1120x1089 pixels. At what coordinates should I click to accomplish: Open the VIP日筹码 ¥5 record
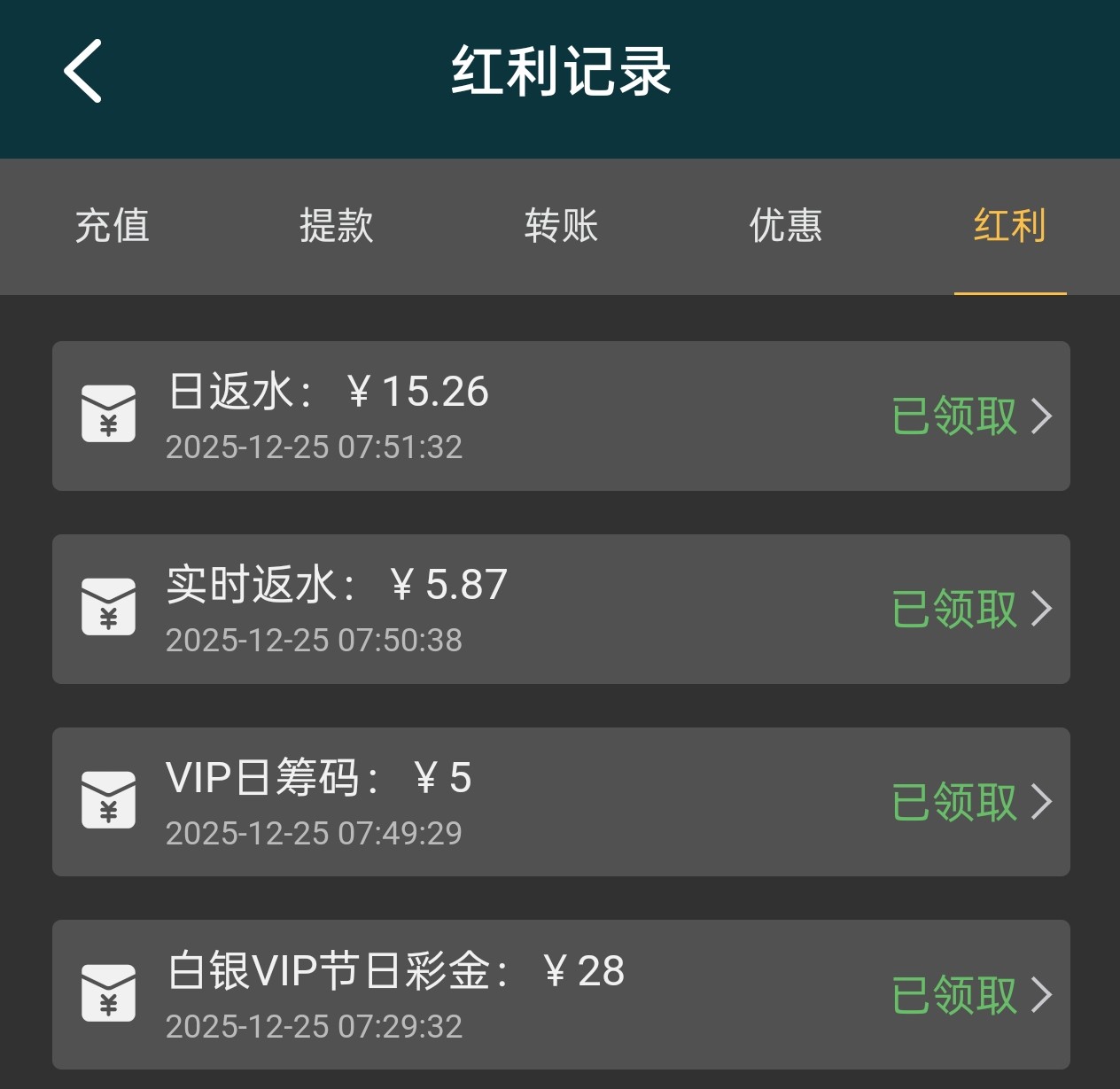coord(561,802)
